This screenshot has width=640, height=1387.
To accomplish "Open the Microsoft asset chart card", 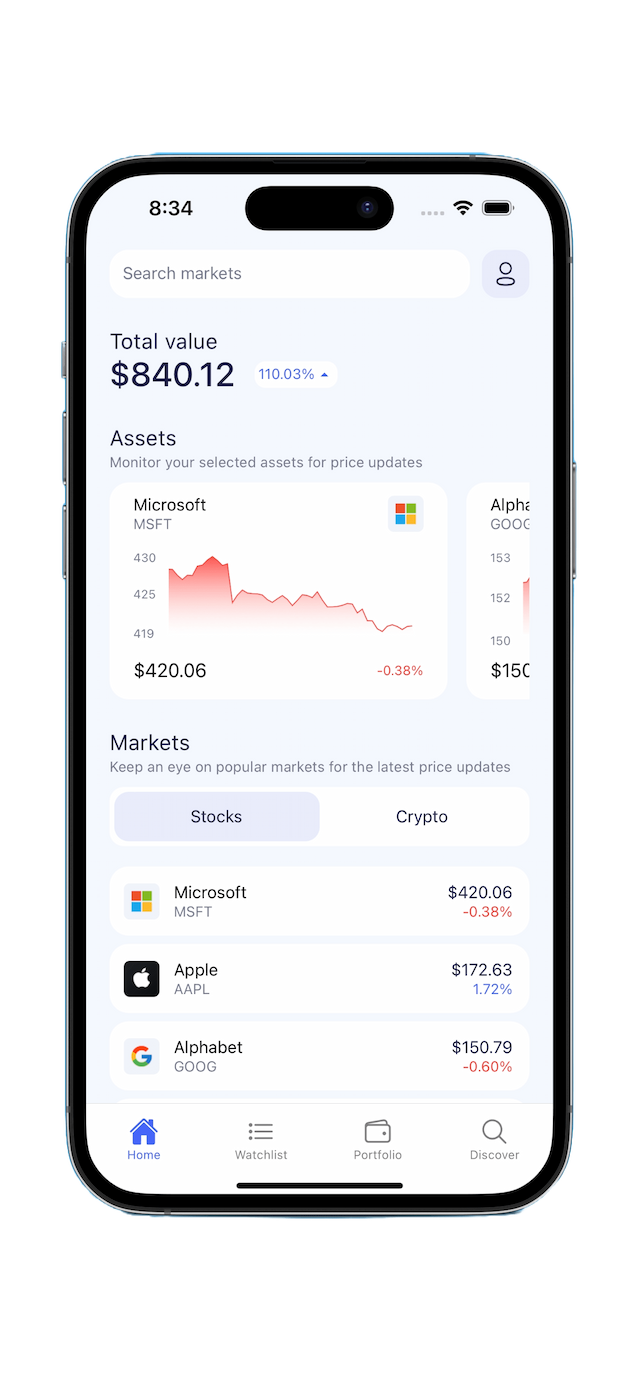I will (278, 590).
